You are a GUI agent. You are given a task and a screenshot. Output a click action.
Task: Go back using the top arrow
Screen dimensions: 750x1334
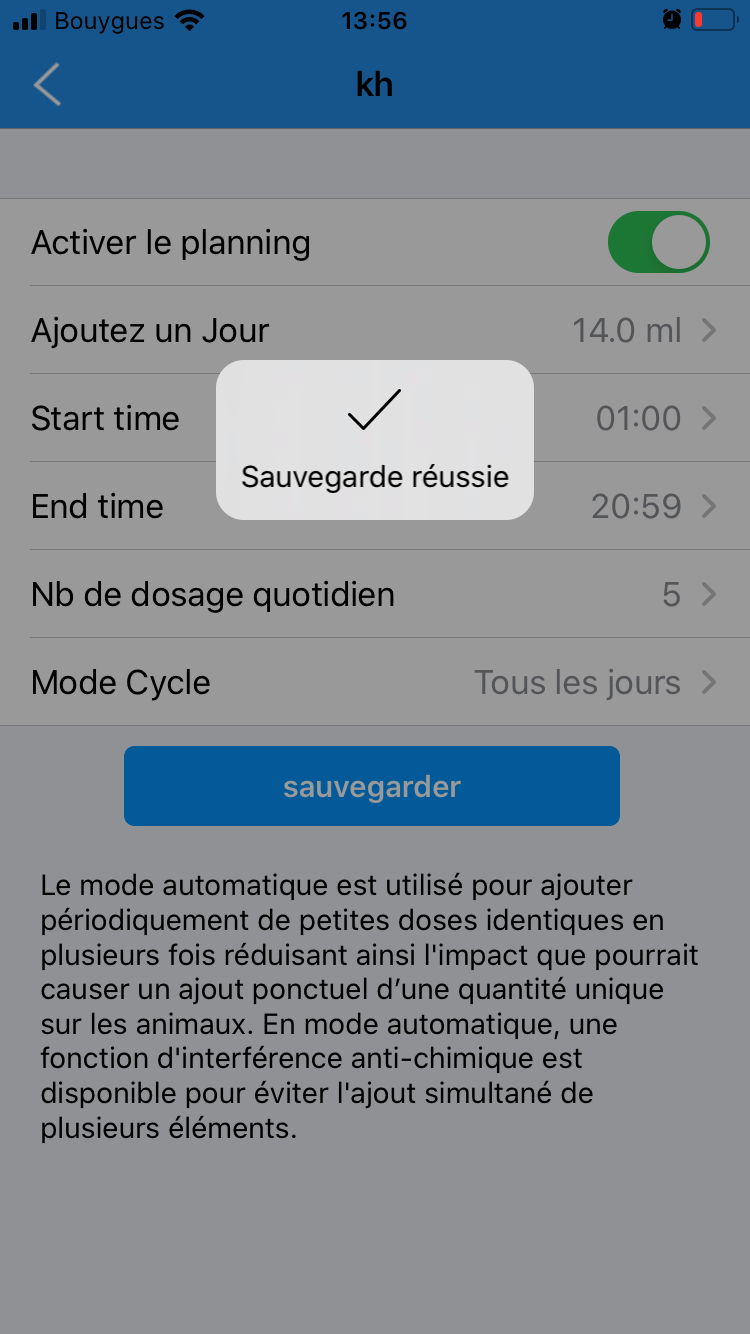click(47, 85)
